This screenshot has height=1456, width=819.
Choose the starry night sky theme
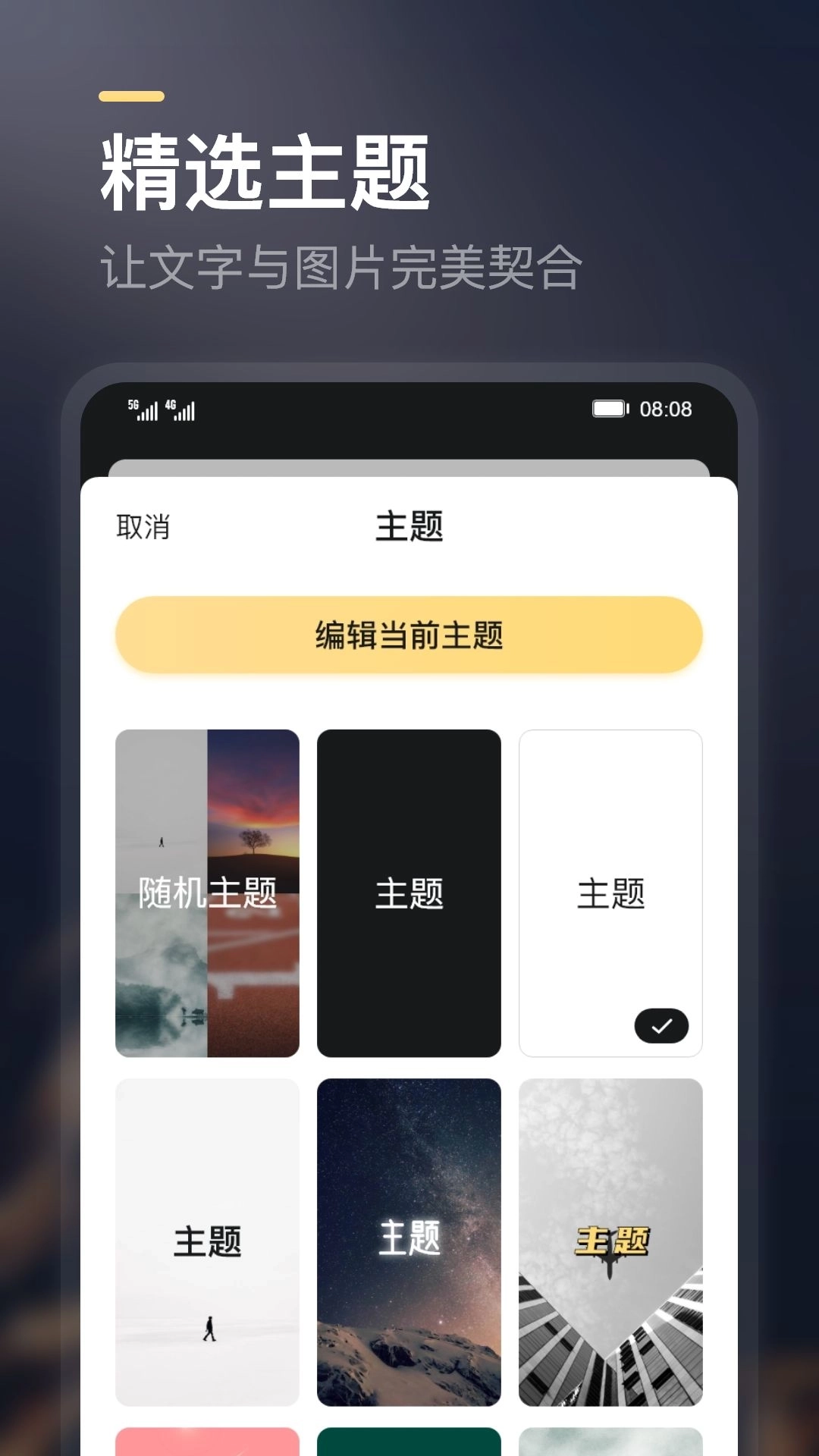(409, 1238)
